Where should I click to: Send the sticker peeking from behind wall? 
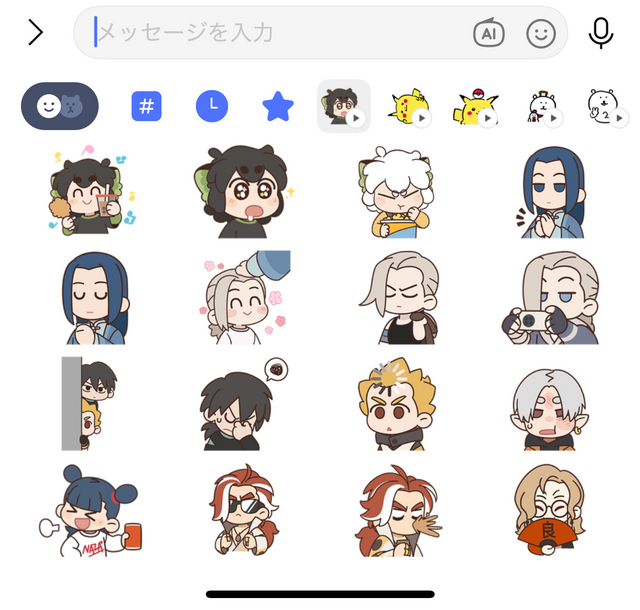click(x=87, y=402)
